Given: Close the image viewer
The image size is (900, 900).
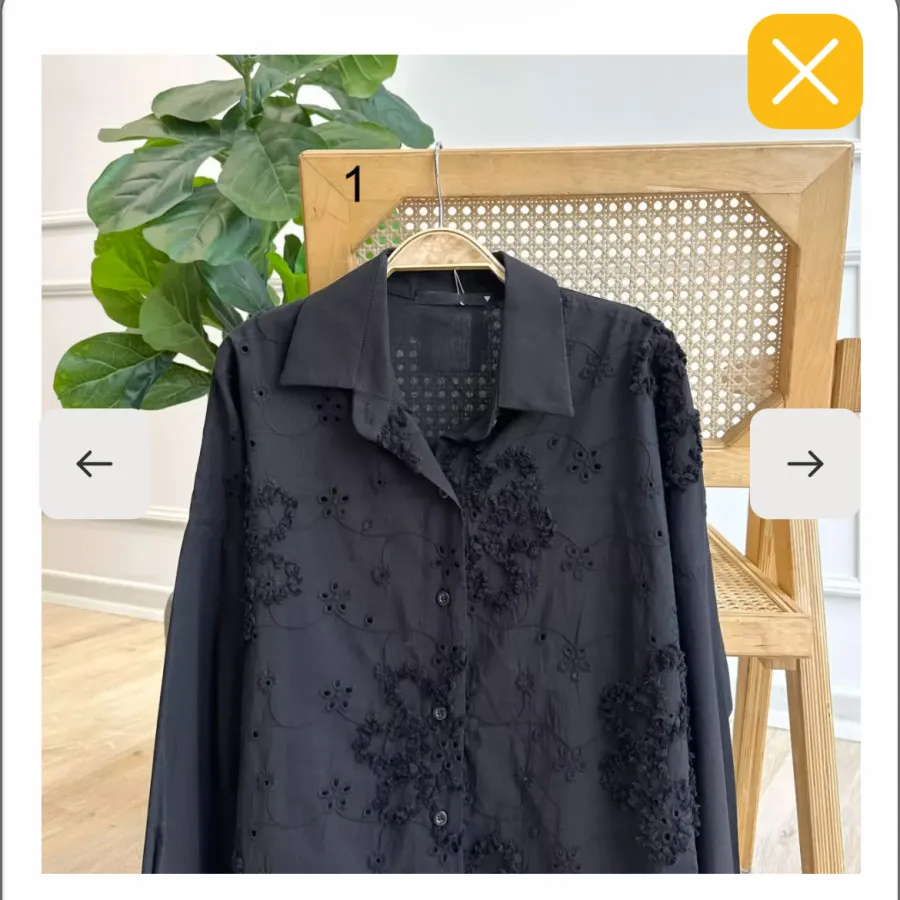Looking at the screenshot, I should [805, 72].
